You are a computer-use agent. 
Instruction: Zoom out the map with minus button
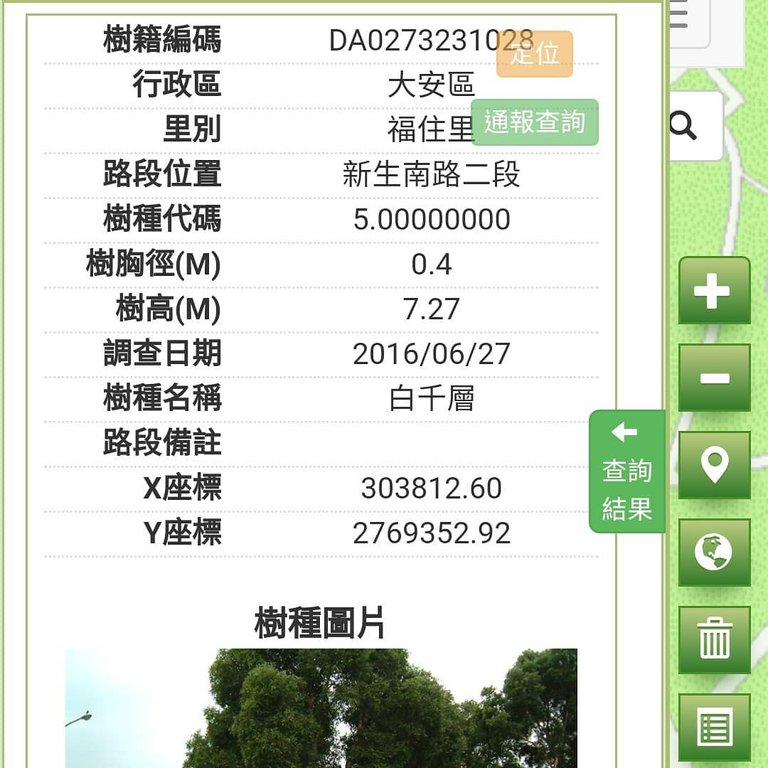pos(713,378)
